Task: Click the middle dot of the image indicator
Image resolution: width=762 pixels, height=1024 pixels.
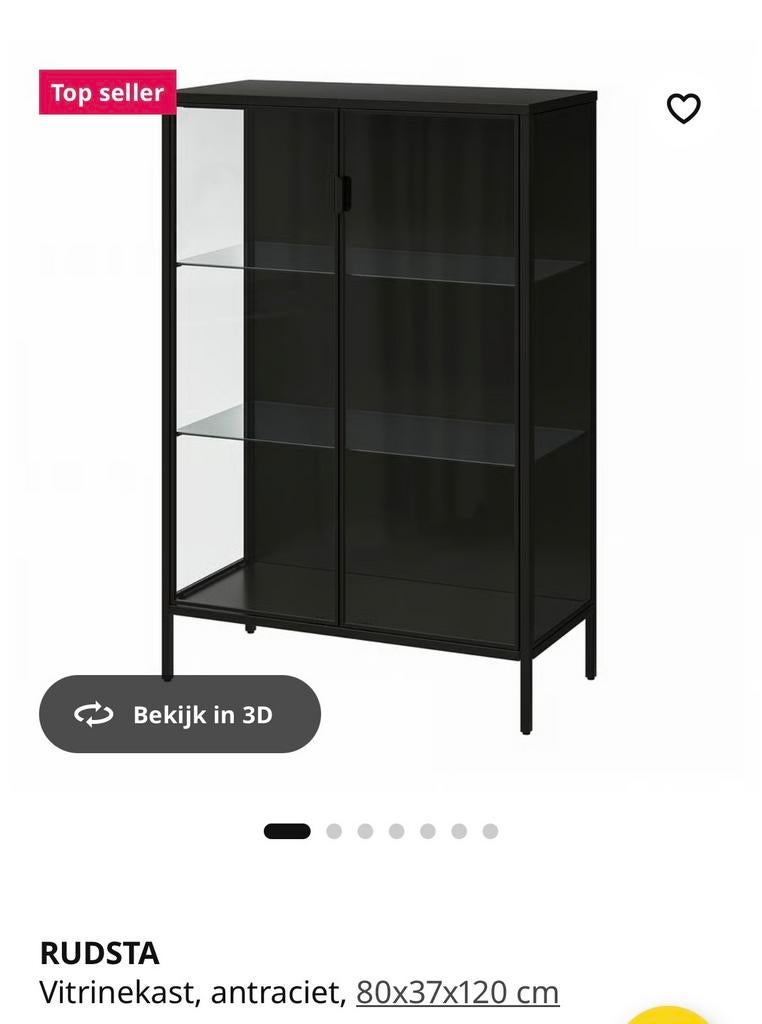Action: click(x=395, y=830)
